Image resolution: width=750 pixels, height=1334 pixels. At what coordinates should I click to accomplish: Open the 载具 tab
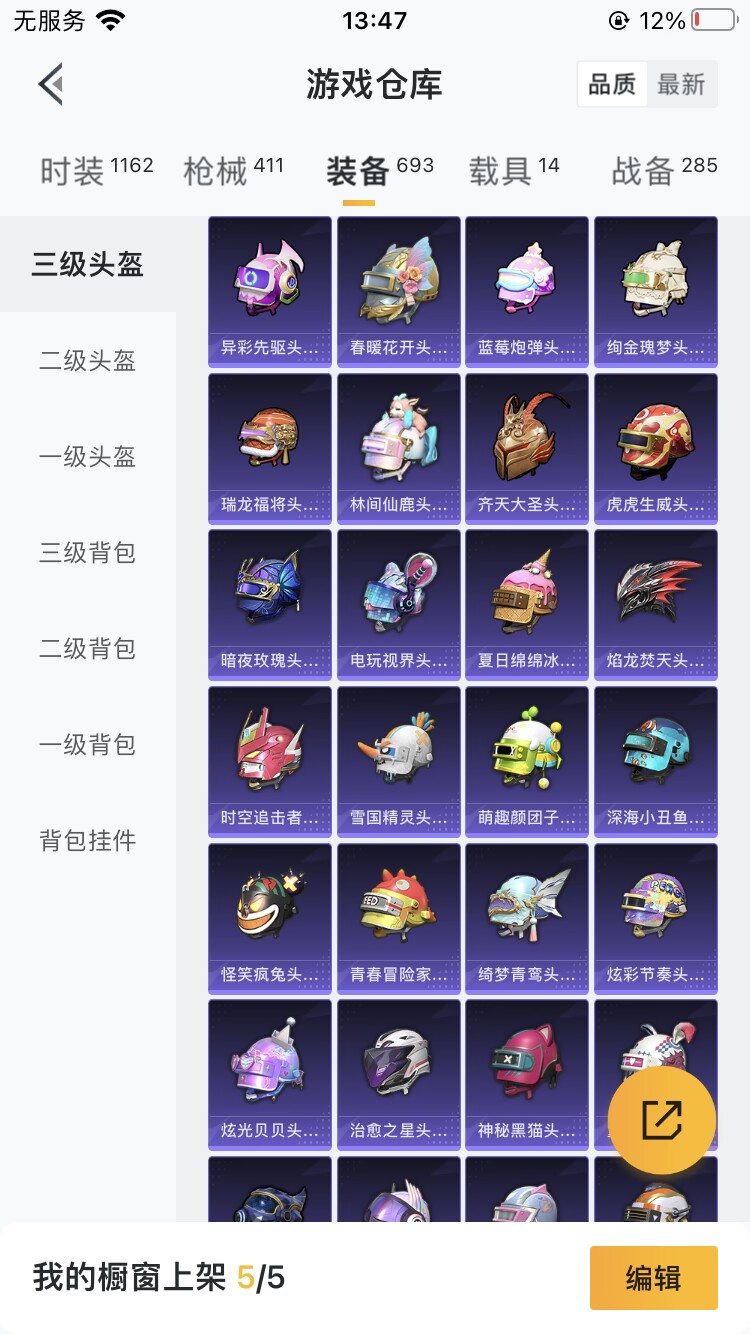point(514,170)
